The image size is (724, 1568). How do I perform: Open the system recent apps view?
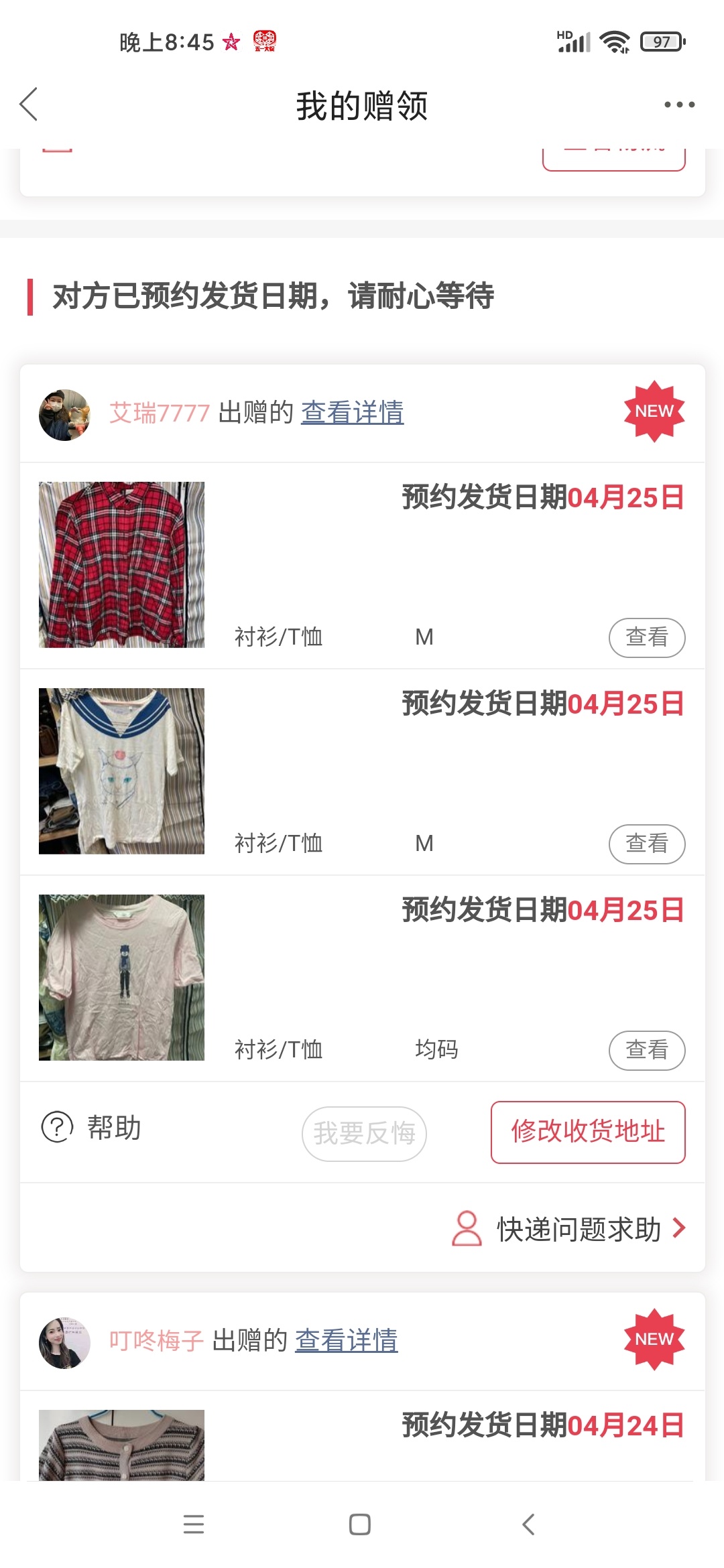click(x=194, y=1524)
